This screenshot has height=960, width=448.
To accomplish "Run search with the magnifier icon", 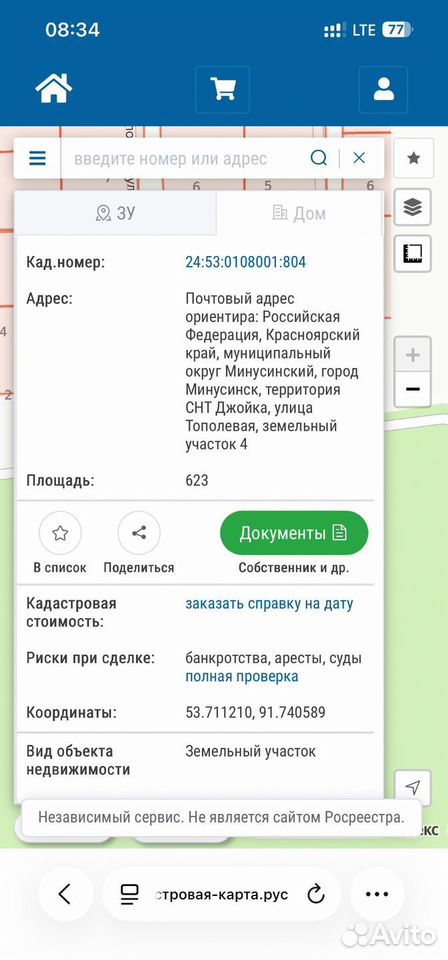I will pyautogui.click(x=319, y=159).
